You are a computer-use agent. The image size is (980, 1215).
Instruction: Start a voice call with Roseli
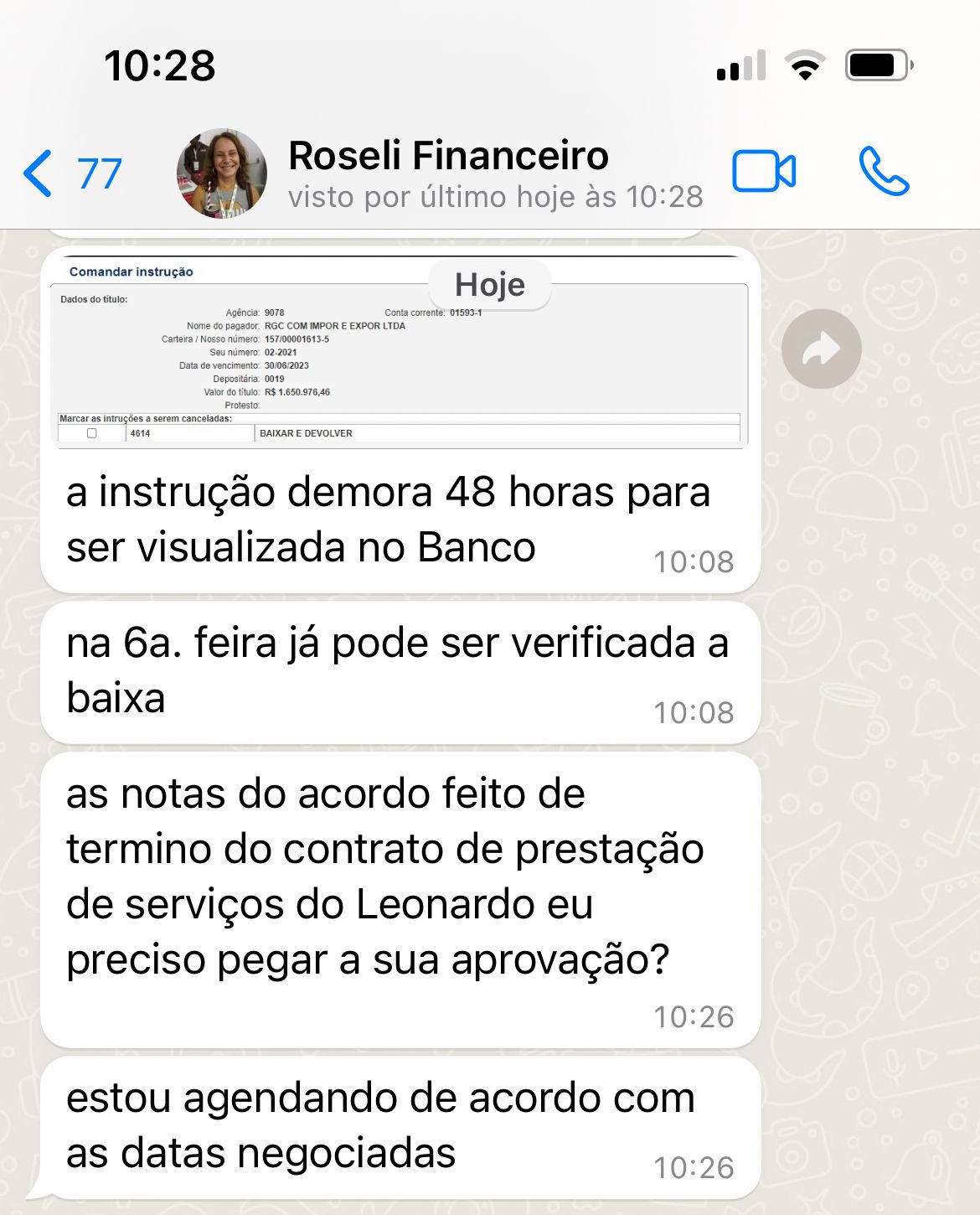884,172
